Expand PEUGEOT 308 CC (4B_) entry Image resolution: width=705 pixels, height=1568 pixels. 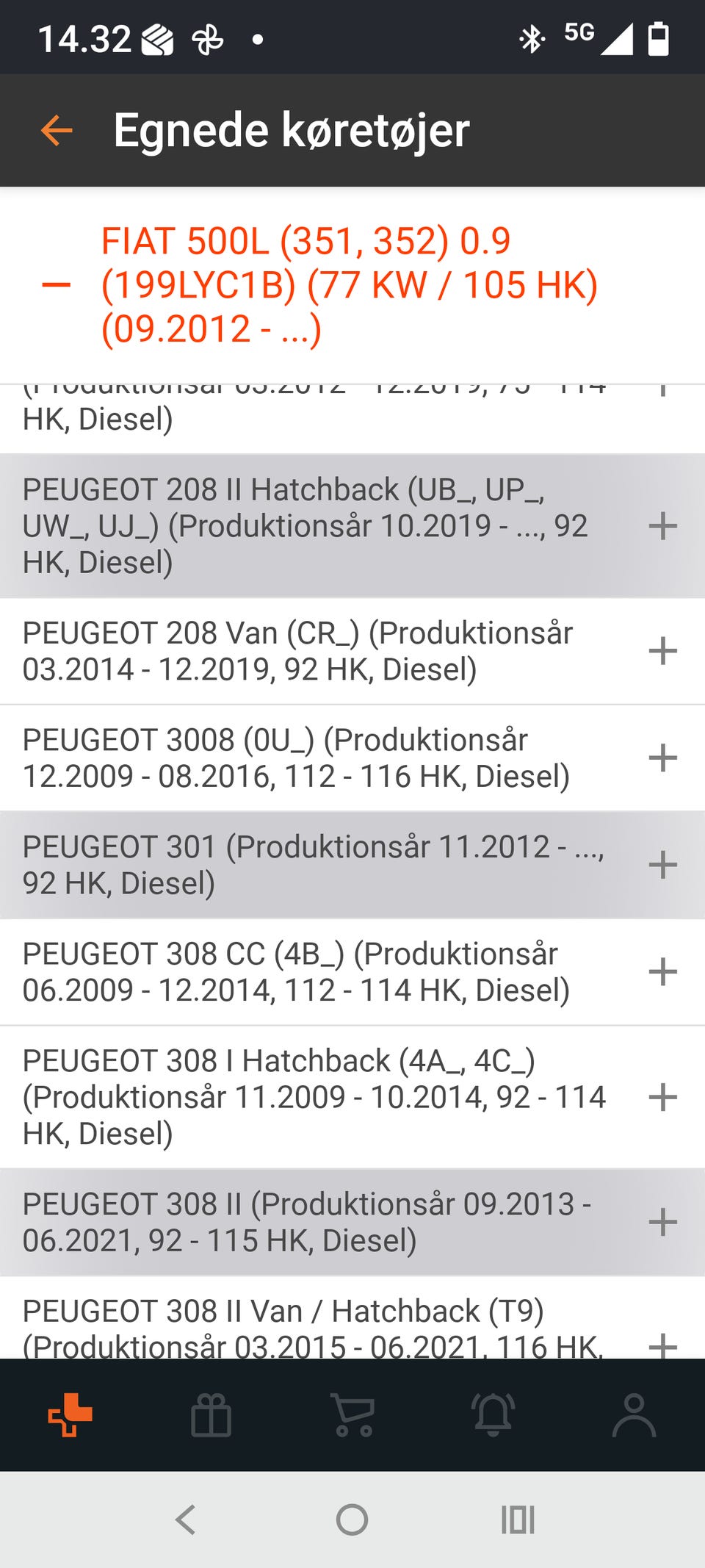point(662,971)
